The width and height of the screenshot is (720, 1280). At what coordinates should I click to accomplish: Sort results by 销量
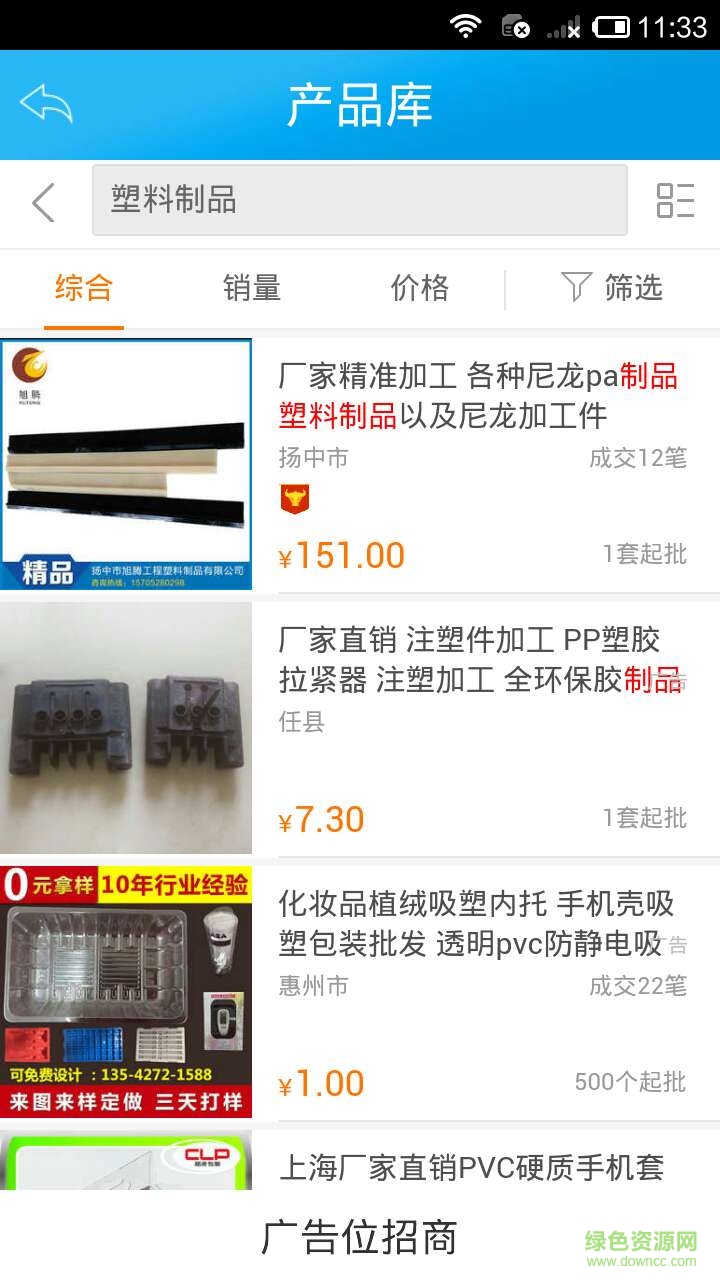[251, 288]
